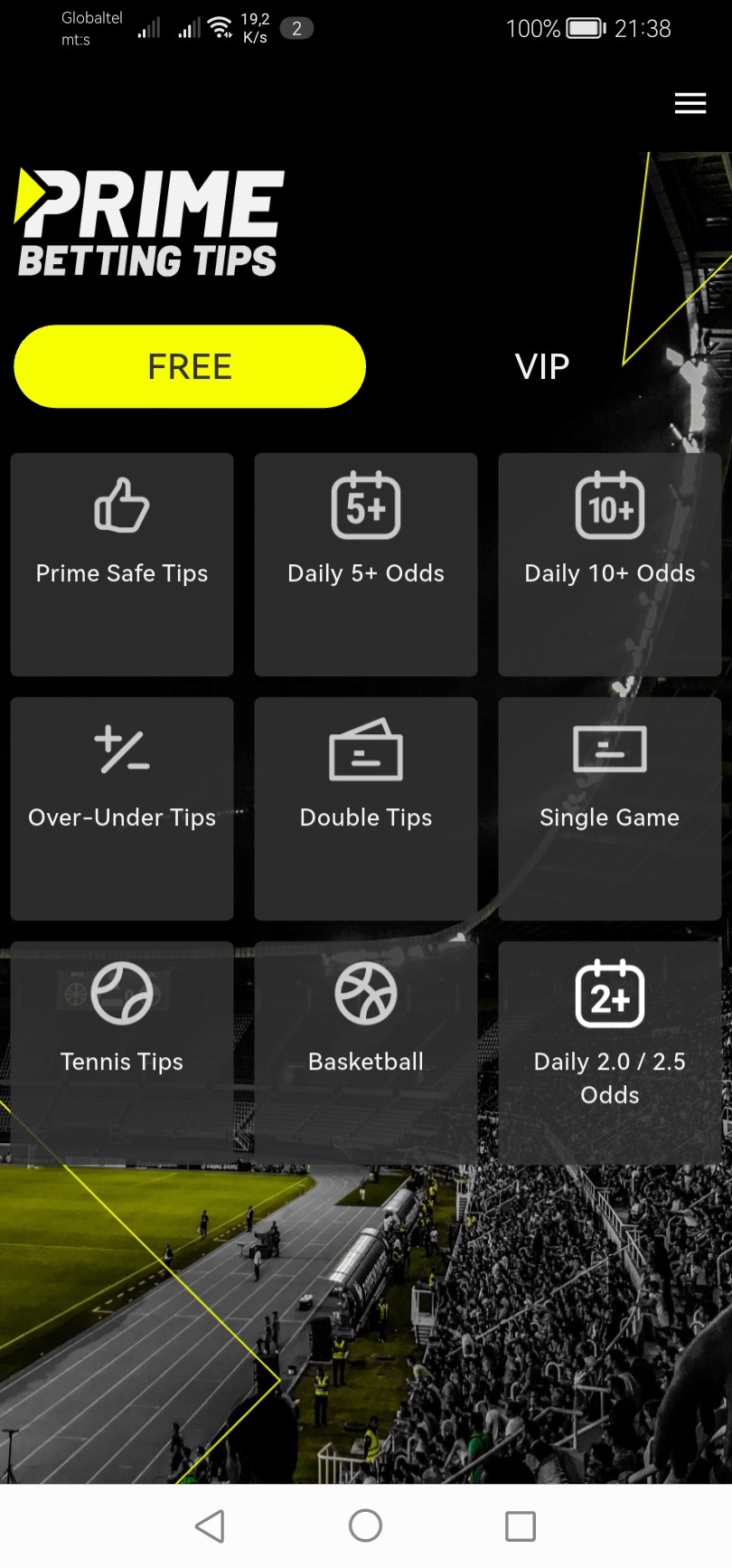Open Prime Safe Tips

[122, 564]
